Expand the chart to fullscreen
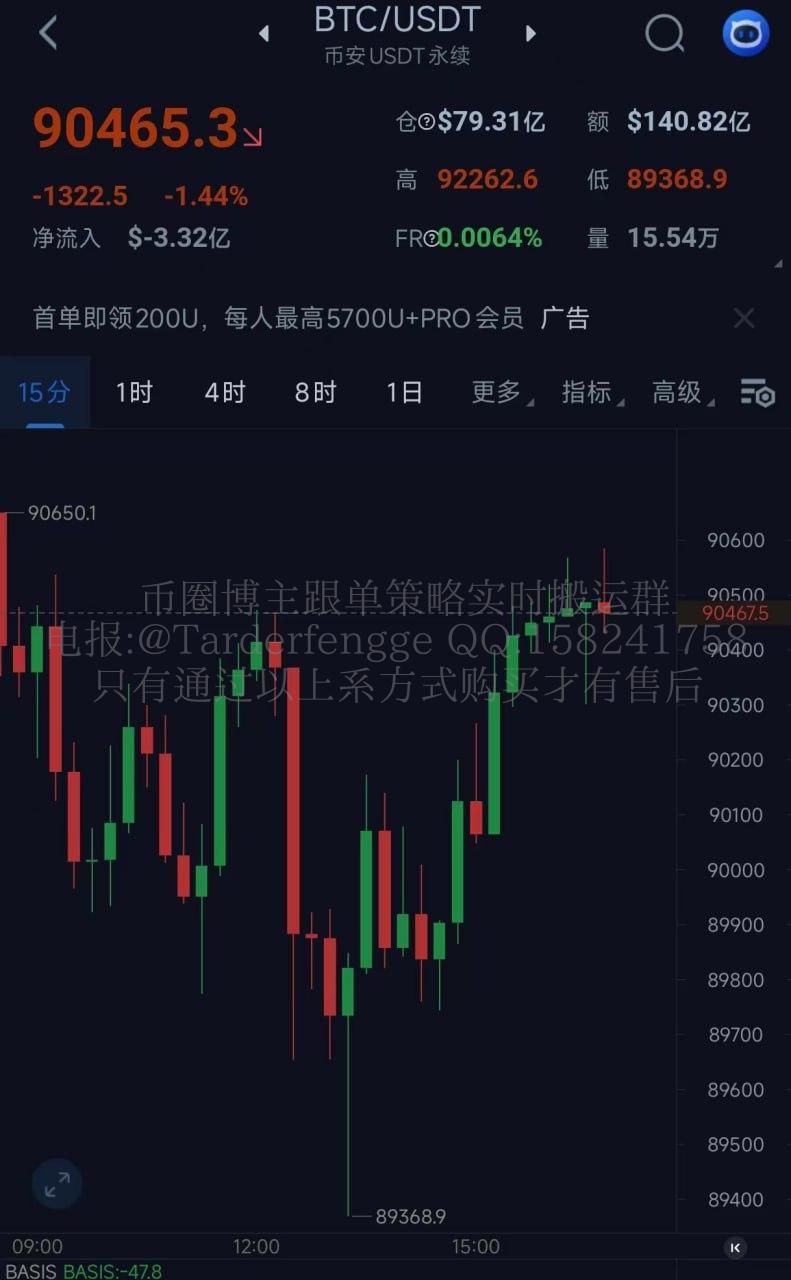This screenshot has height=1280, width=791. coord(57,1185)
